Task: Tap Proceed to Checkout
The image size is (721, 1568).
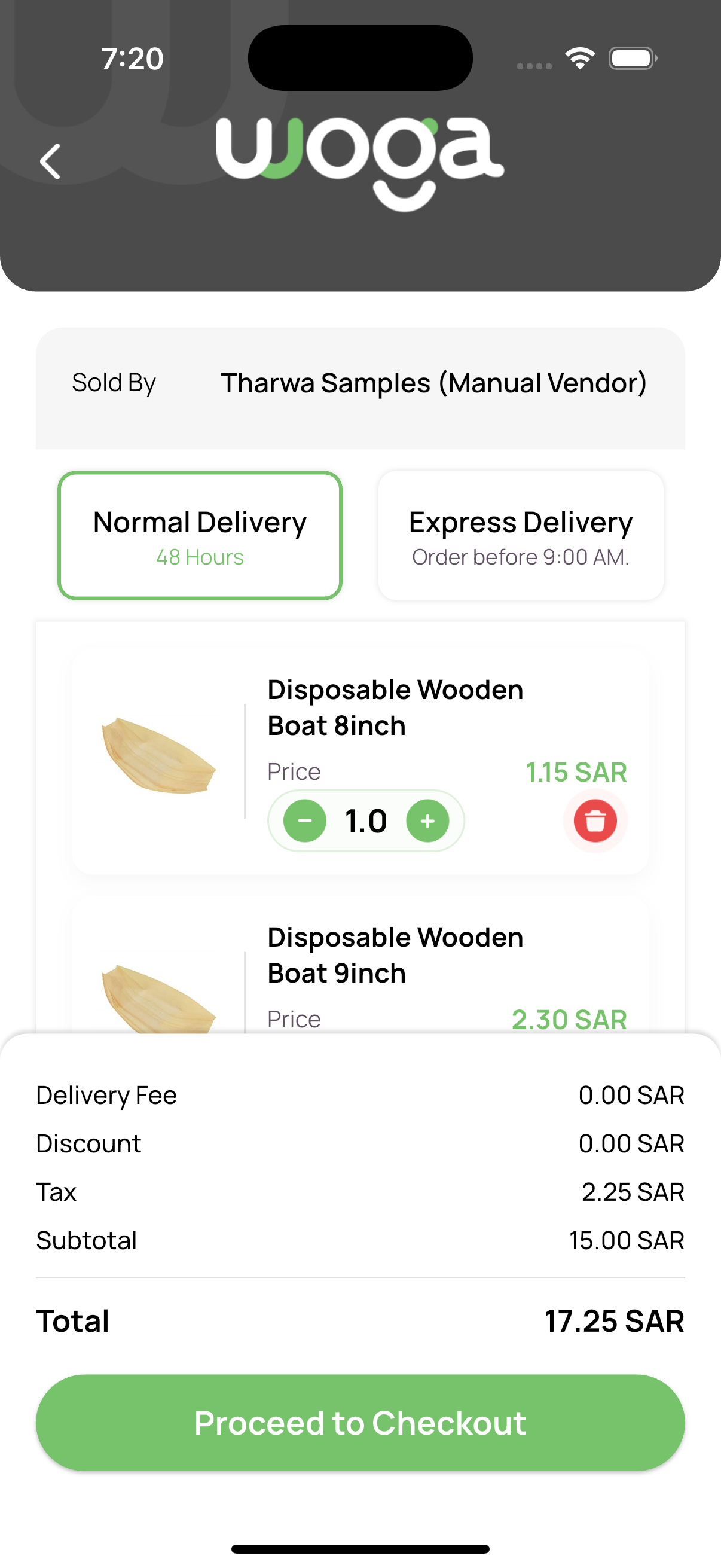Action: coord(360,1423)
